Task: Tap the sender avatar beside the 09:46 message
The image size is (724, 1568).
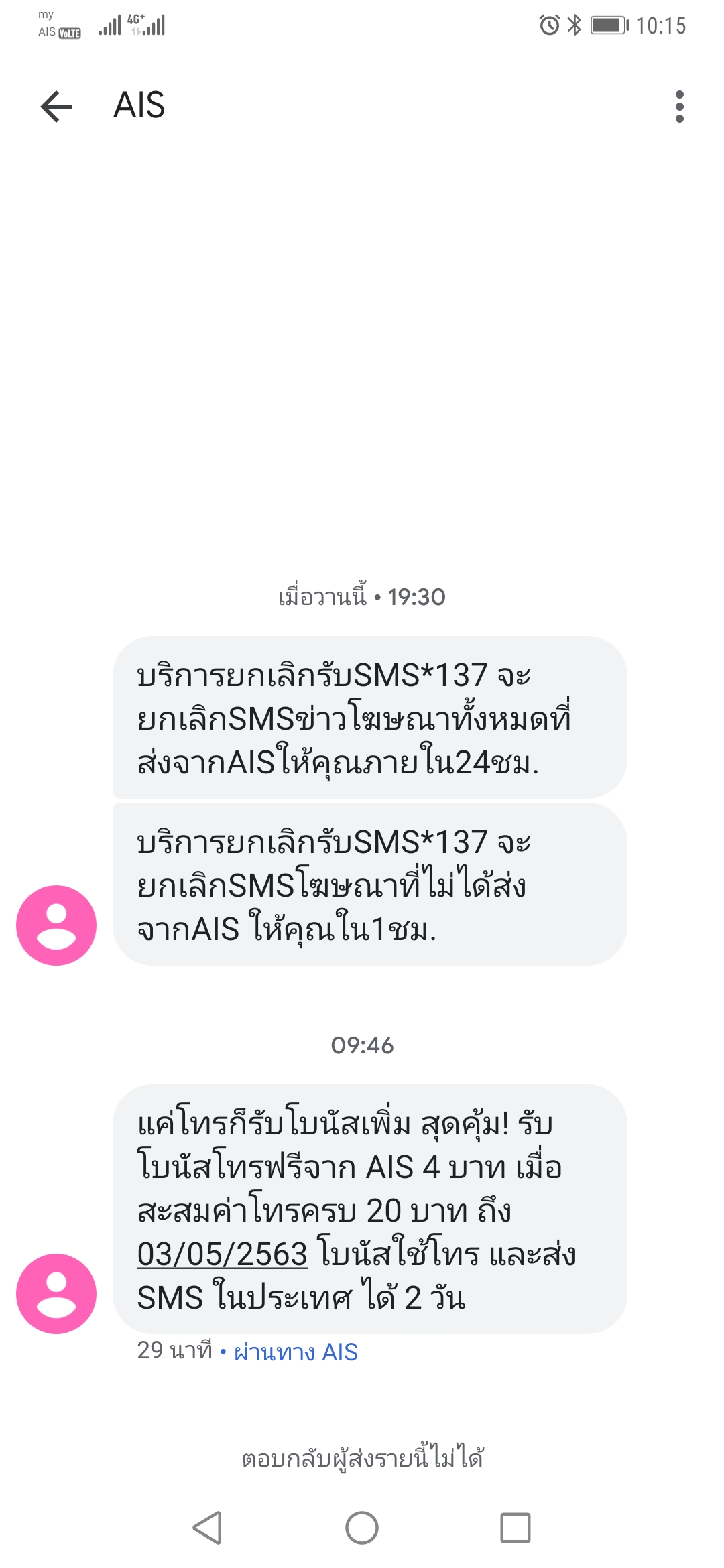Action: (56, 1293)
